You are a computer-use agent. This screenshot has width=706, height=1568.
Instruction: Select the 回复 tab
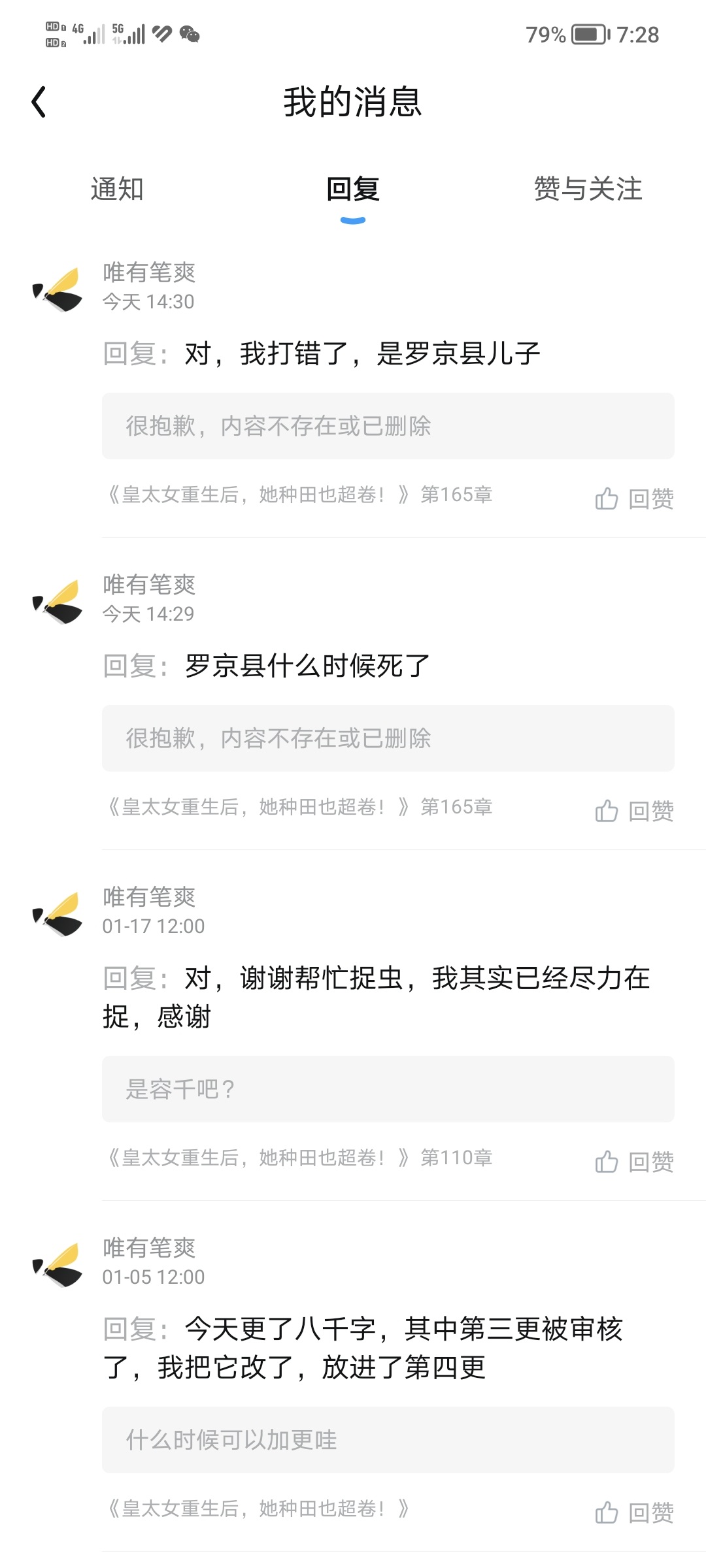(x=353, y=189)
